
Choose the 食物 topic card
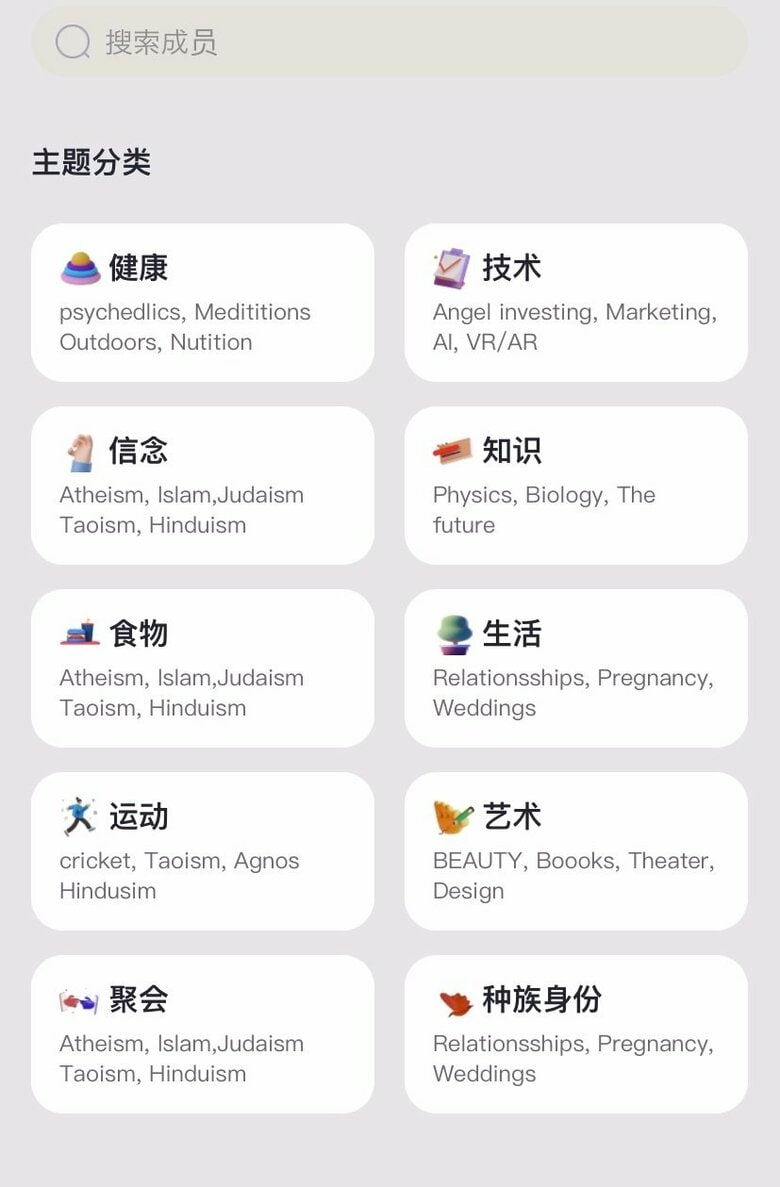[202, 668]
